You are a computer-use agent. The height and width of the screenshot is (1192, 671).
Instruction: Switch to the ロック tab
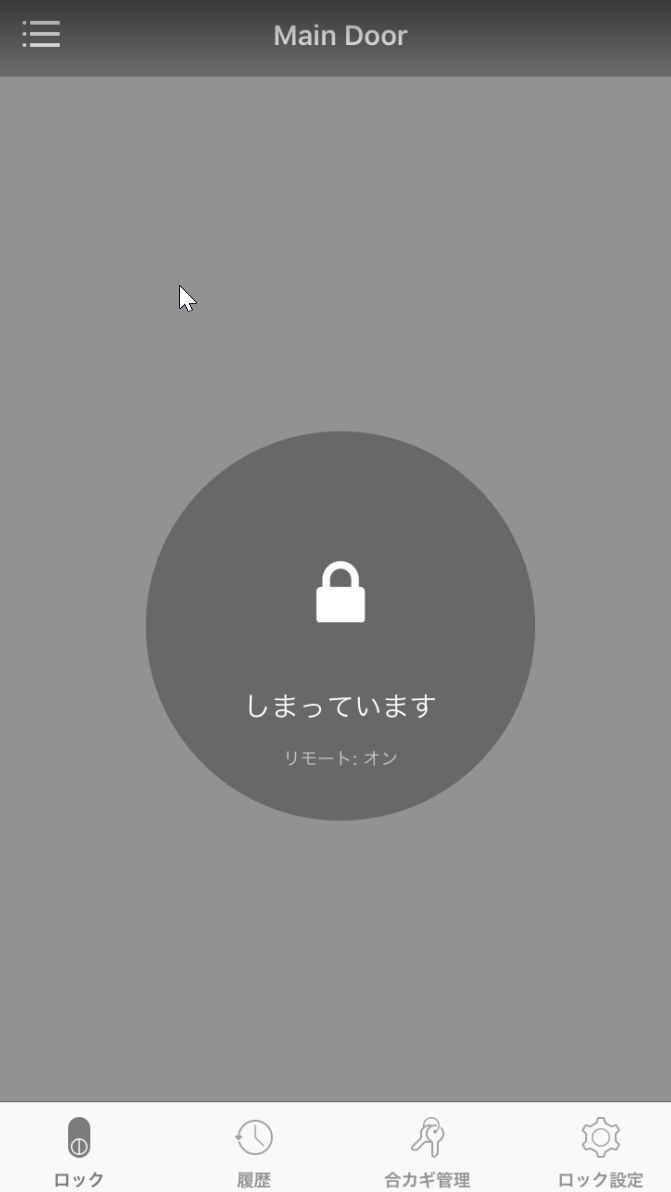coord(79,1150)
